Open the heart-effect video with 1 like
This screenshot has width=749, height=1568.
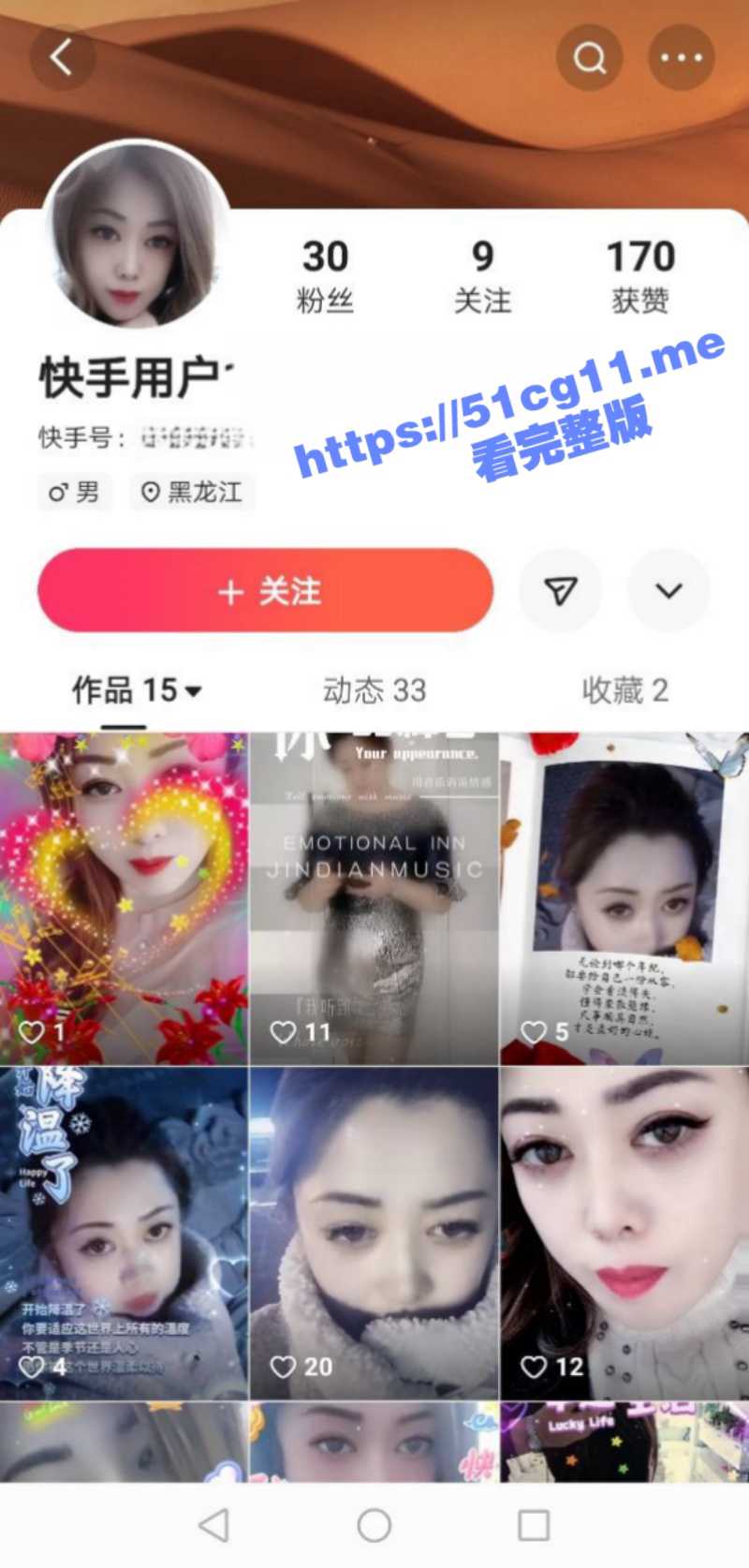coord(124,899)
